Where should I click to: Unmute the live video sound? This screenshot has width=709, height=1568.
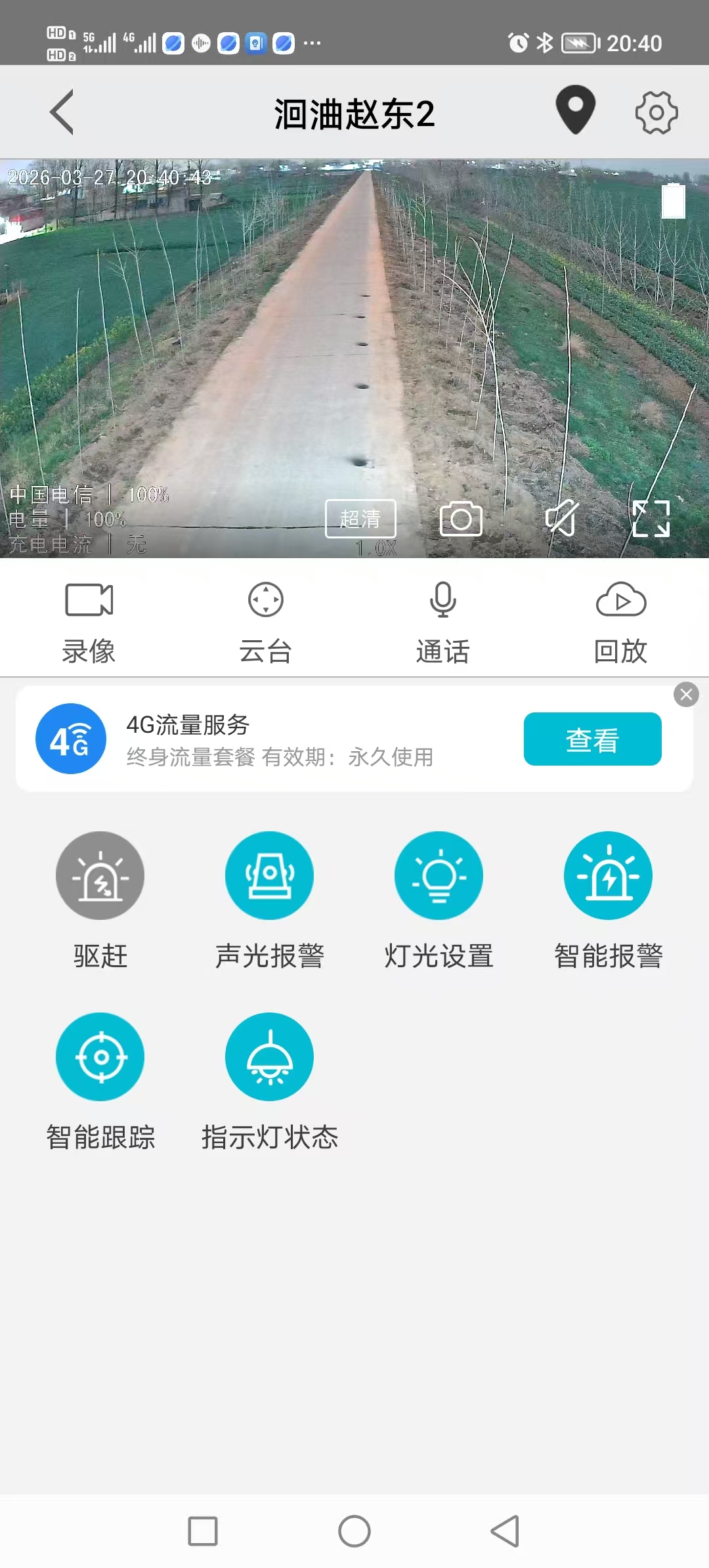(562, 518)
